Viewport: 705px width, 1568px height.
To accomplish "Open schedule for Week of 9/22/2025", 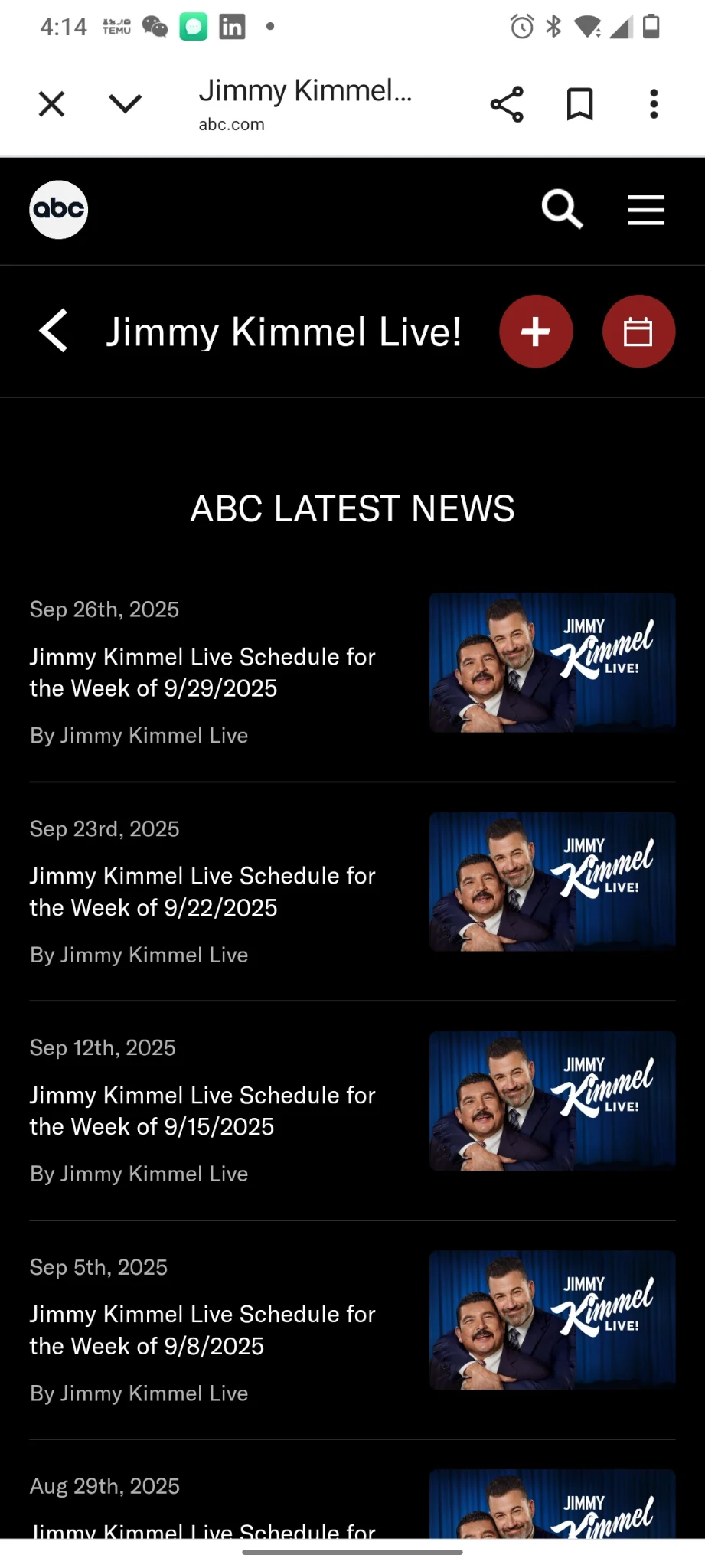I will (x=202, y=891).
